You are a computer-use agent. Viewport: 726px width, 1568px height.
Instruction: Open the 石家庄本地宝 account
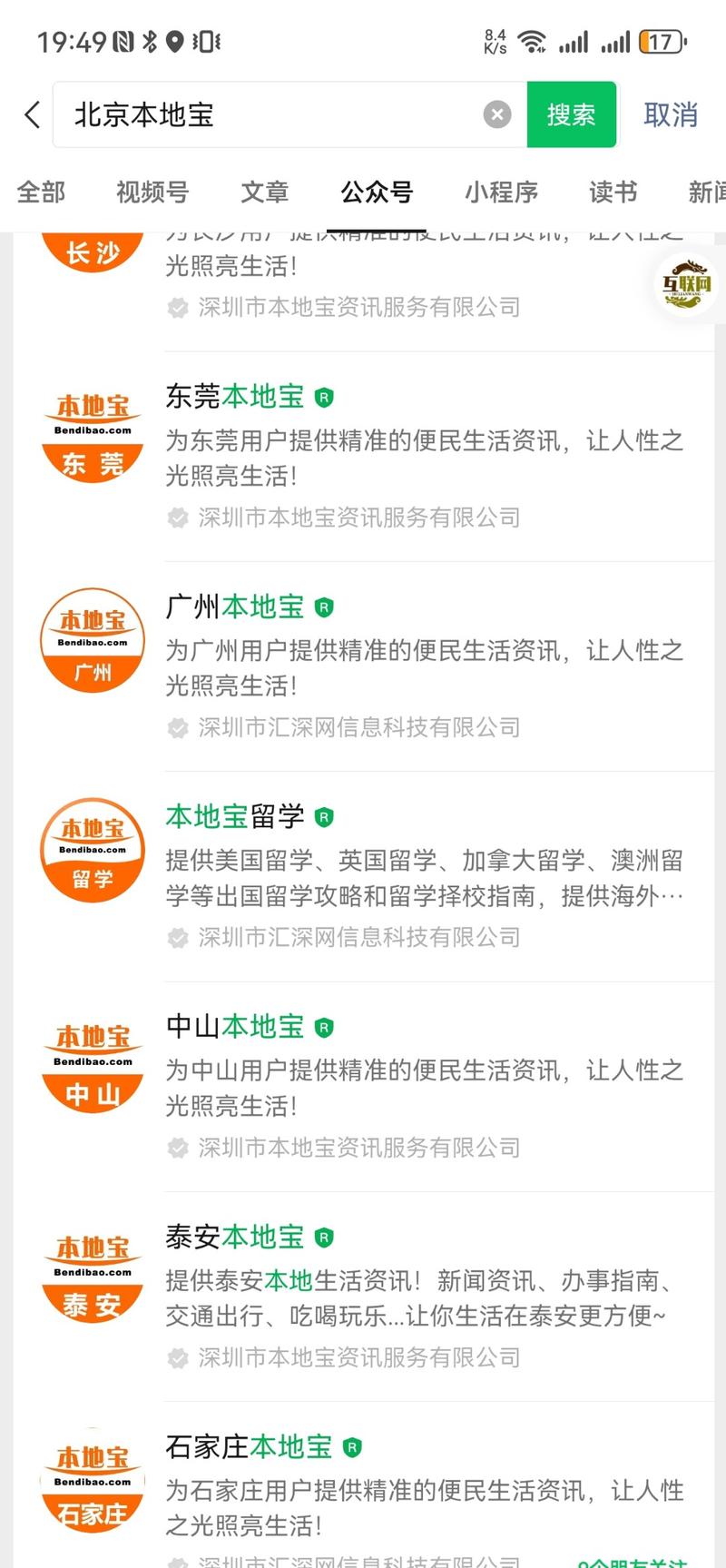[x=363, y=1484]
